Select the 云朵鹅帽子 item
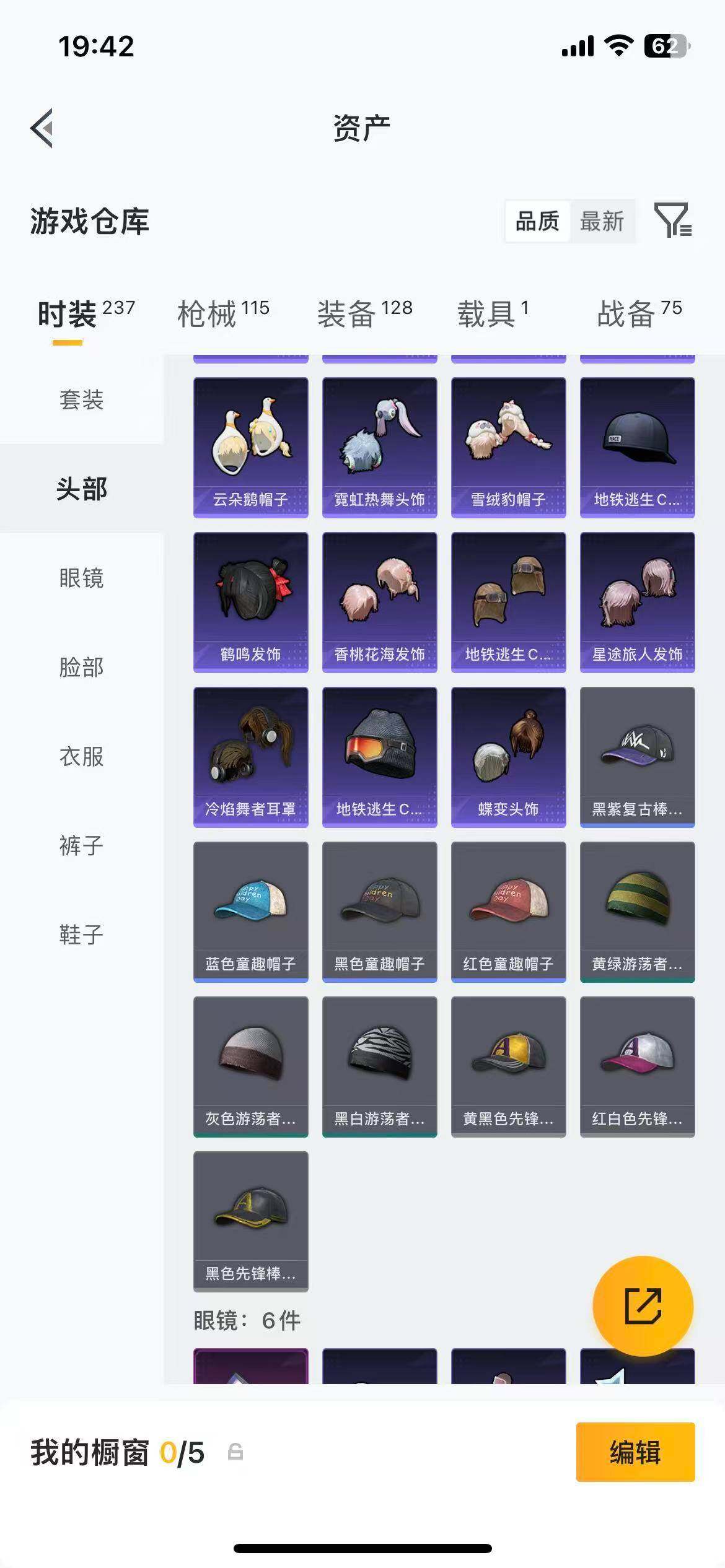The image size is (725, 1568). click(x=250, y=446)
